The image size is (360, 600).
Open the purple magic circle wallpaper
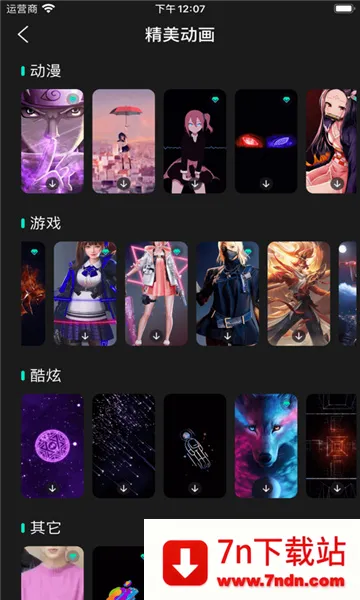point(52,446)
